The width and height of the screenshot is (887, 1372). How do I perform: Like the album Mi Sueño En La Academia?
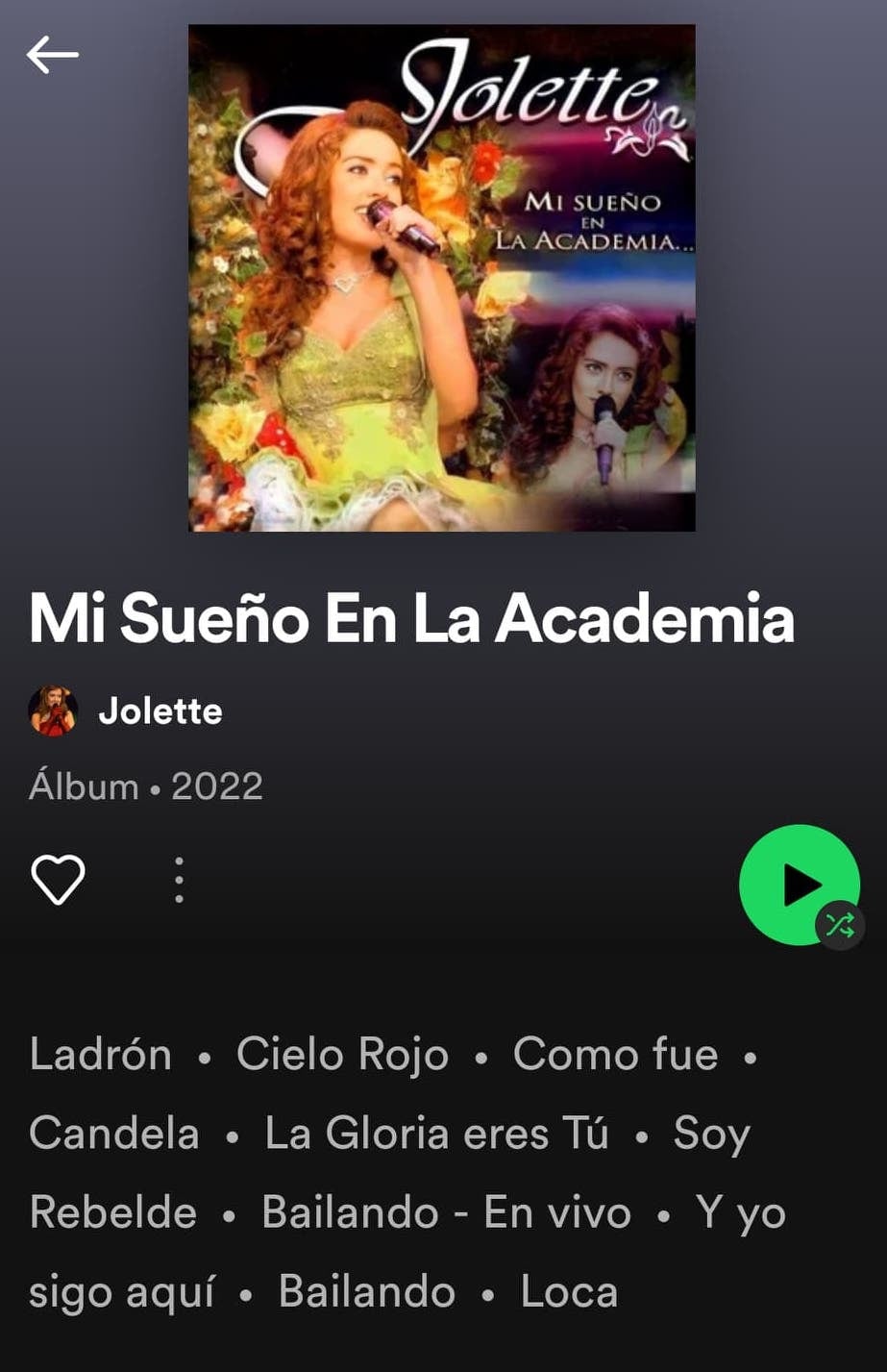(59, 879)
